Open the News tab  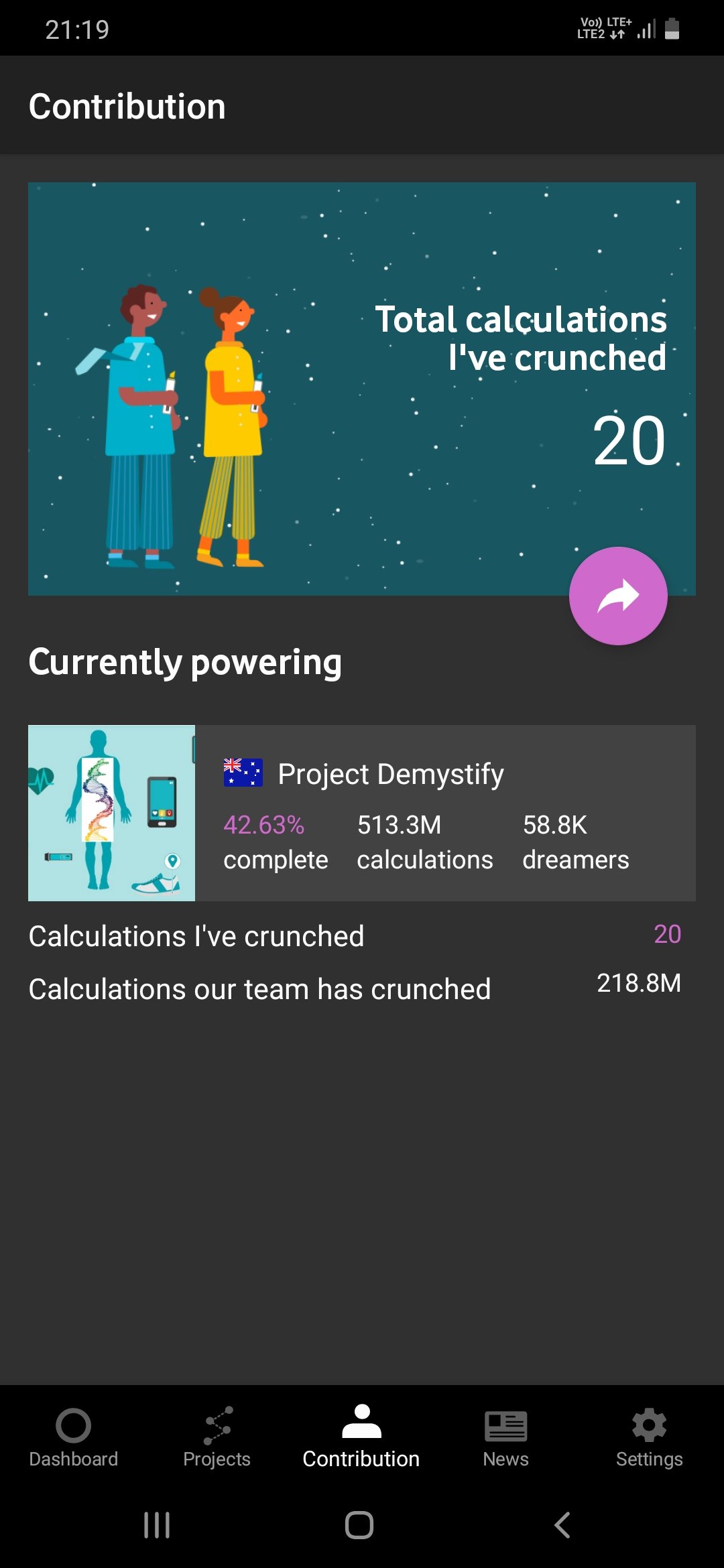point(505,1437)
